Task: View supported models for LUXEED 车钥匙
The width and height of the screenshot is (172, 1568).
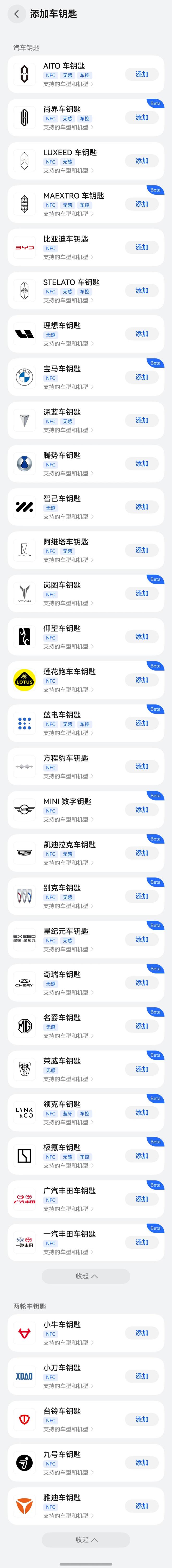Action: coord(68,170)
